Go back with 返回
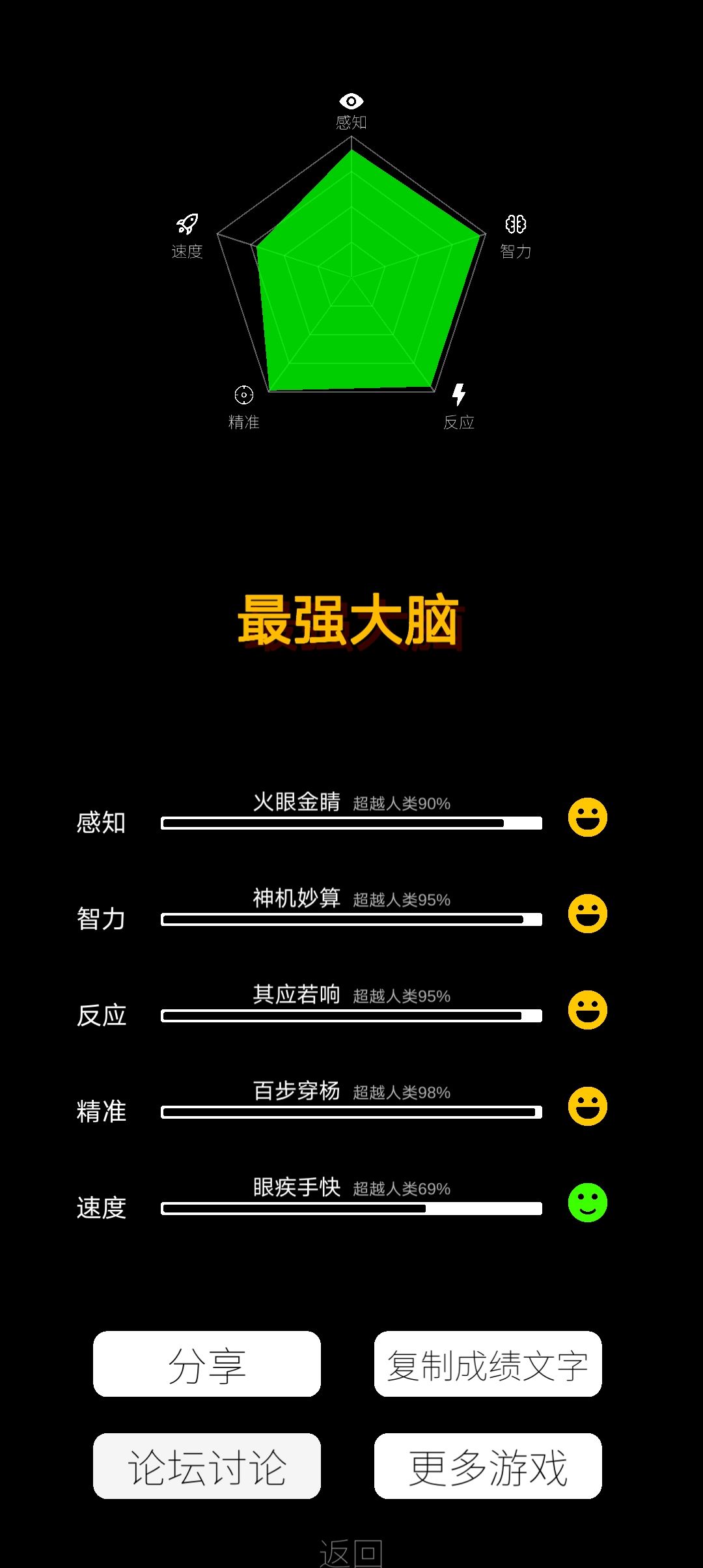Viewport: 703px width, 1568px height. [351, 1552]
